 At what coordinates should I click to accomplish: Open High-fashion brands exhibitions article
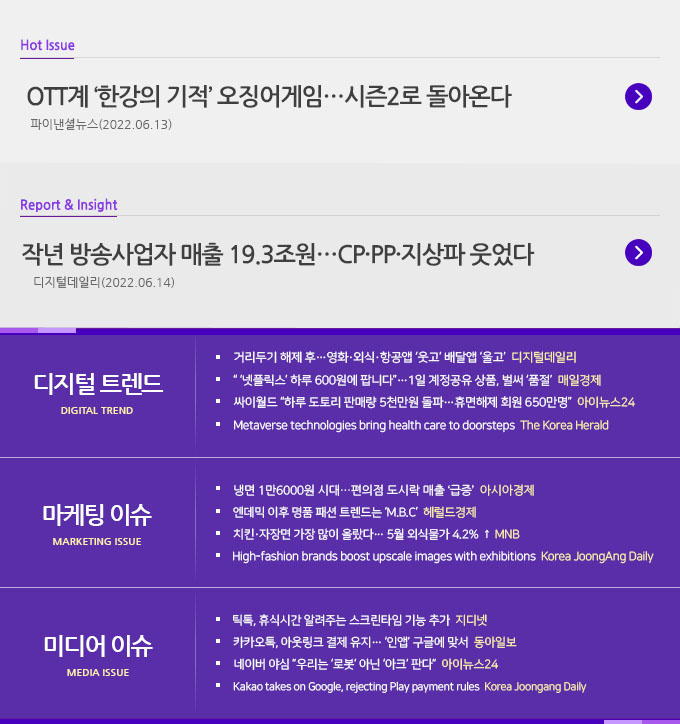point(384,556)
